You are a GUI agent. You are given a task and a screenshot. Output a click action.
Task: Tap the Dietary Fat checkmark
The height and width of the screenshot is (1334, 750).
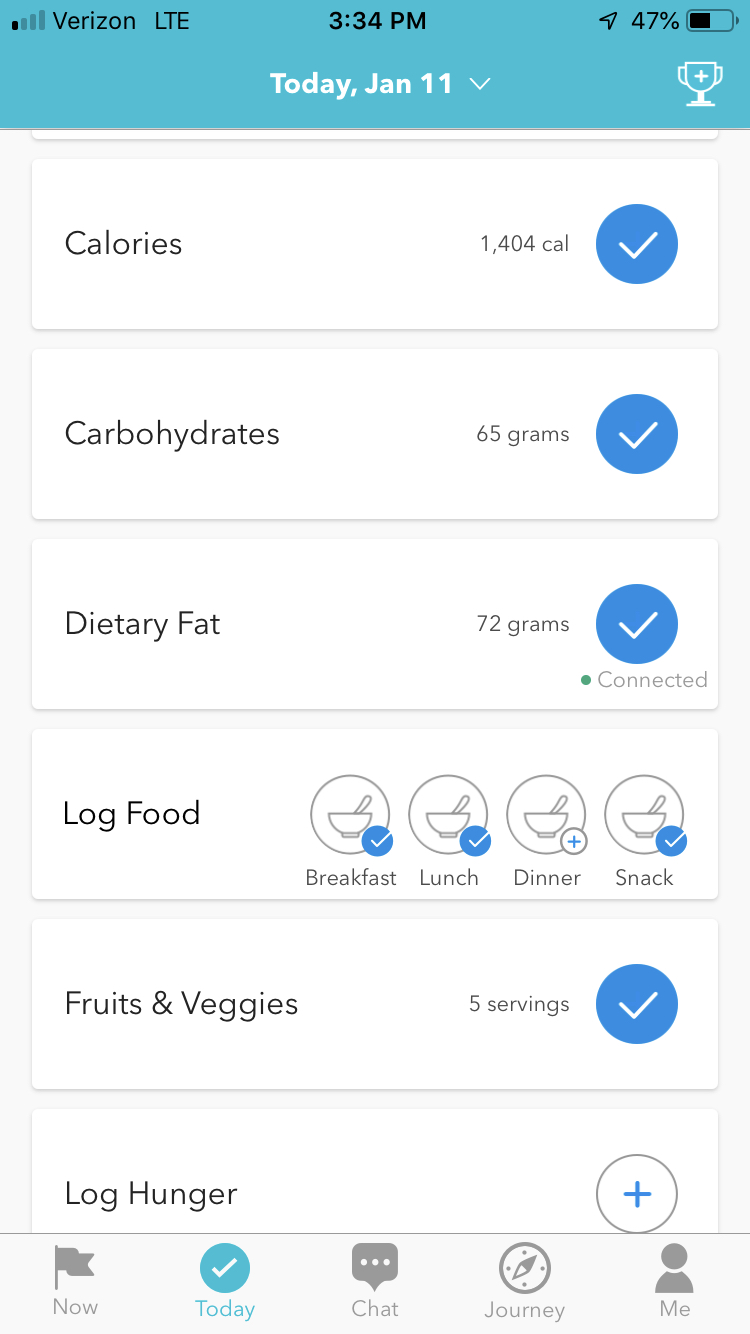(x=637, y=624)
